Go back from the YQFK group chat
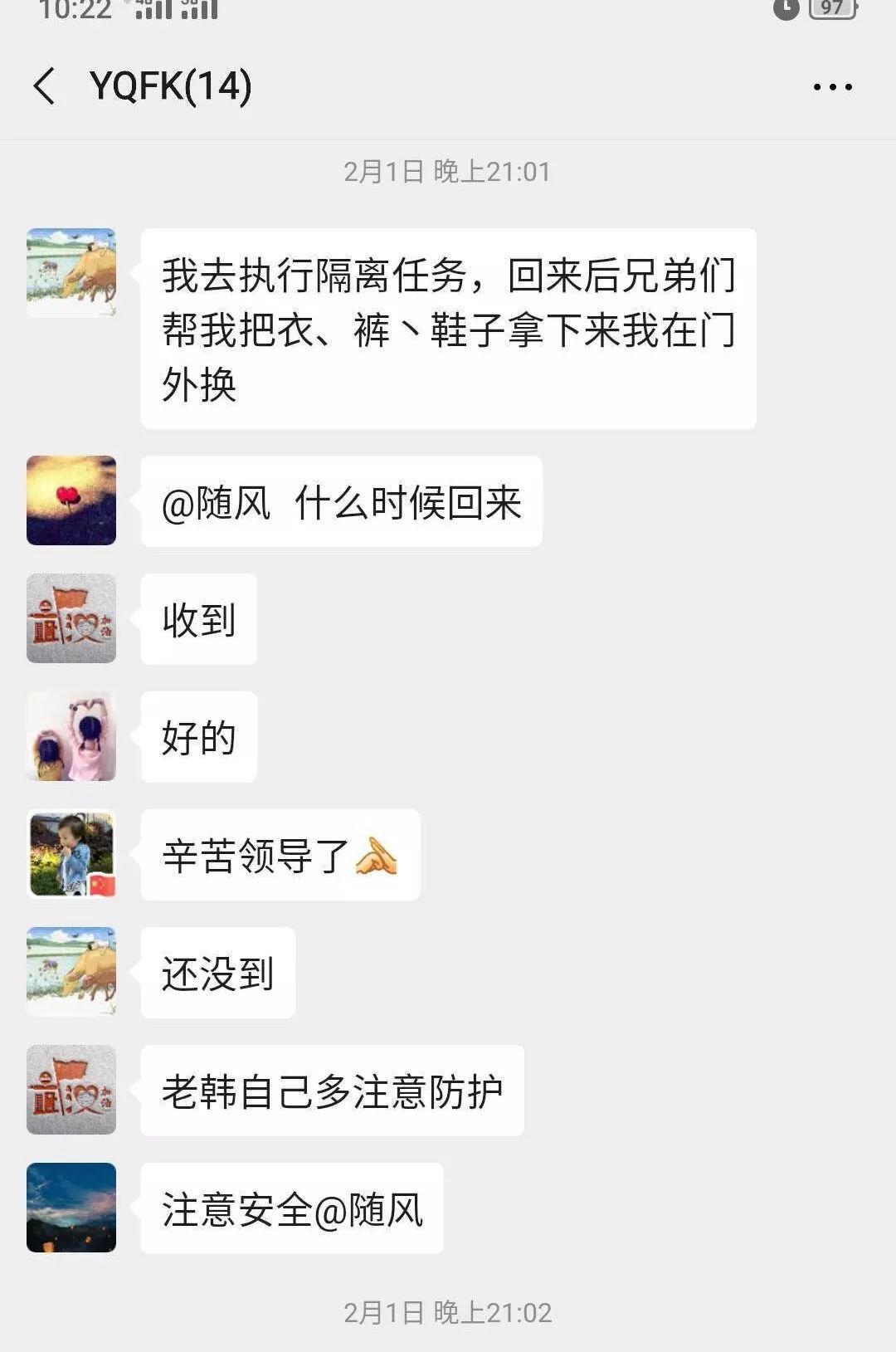Screen dimensions: 896x1352 (45, 86)
